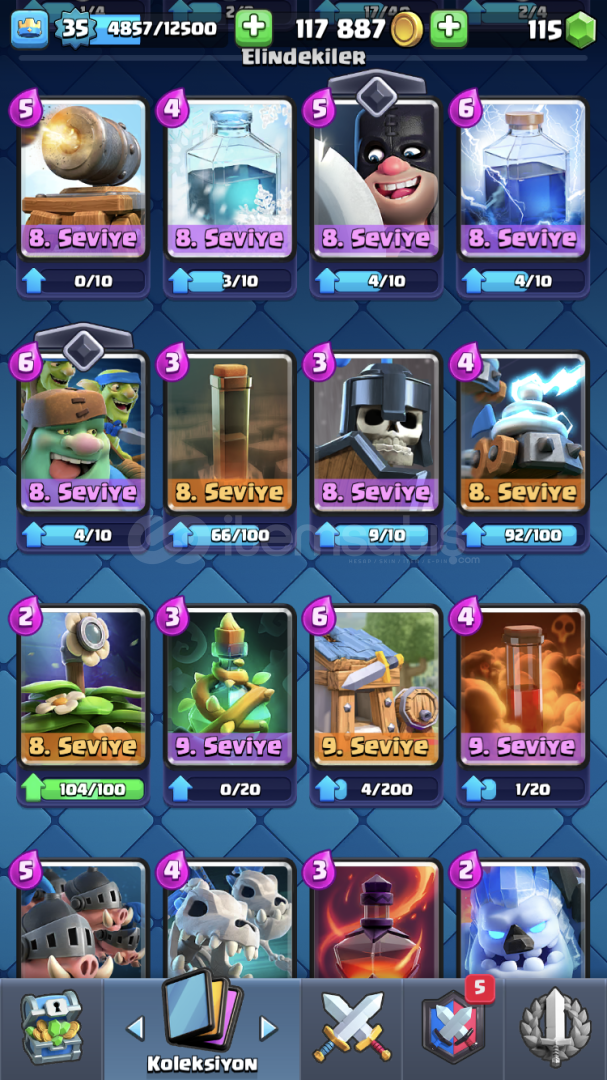Switch to the Battle crossed-swords tab
This screenshot has height=1080, width=607.
[x=354, y=1027]
